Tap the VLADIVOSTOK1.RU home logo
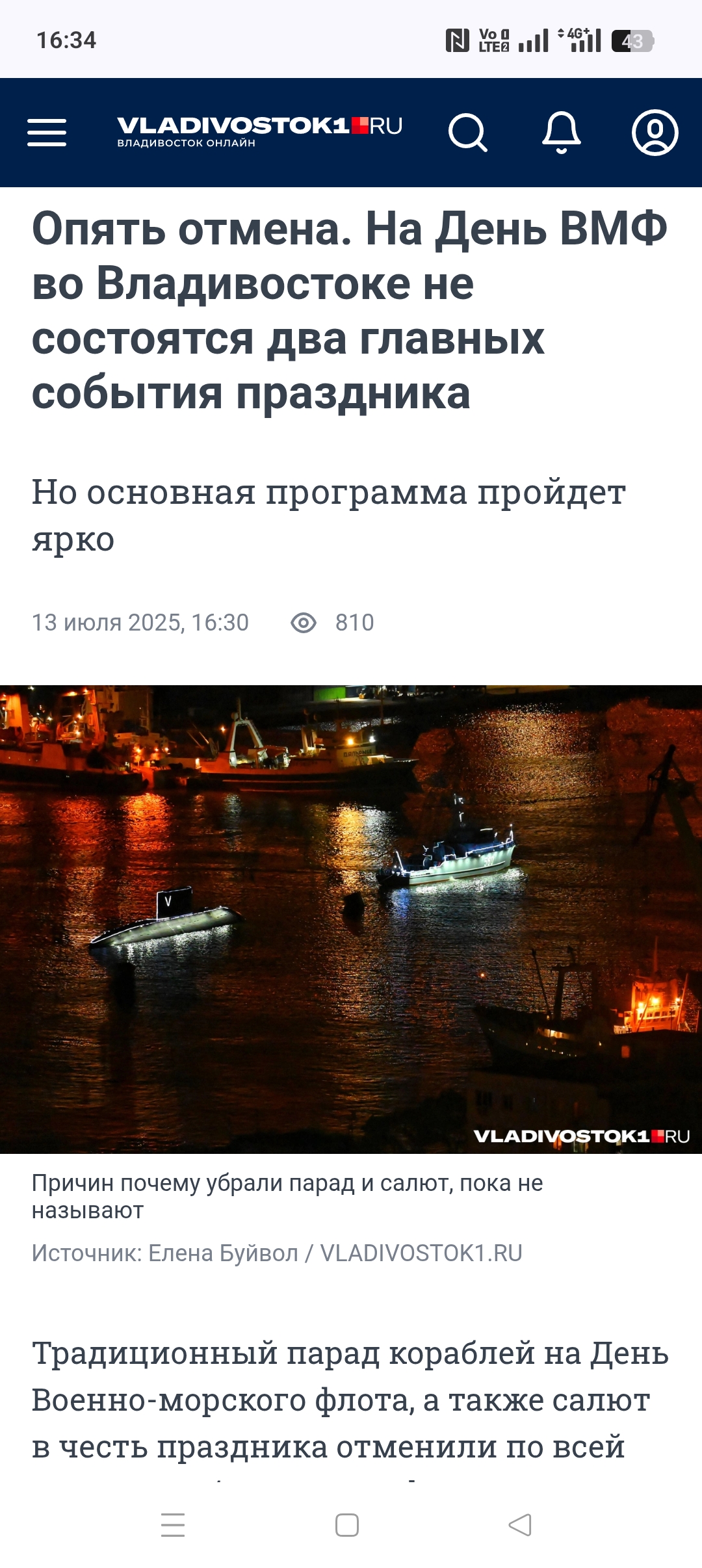 (x=259, y=131)
